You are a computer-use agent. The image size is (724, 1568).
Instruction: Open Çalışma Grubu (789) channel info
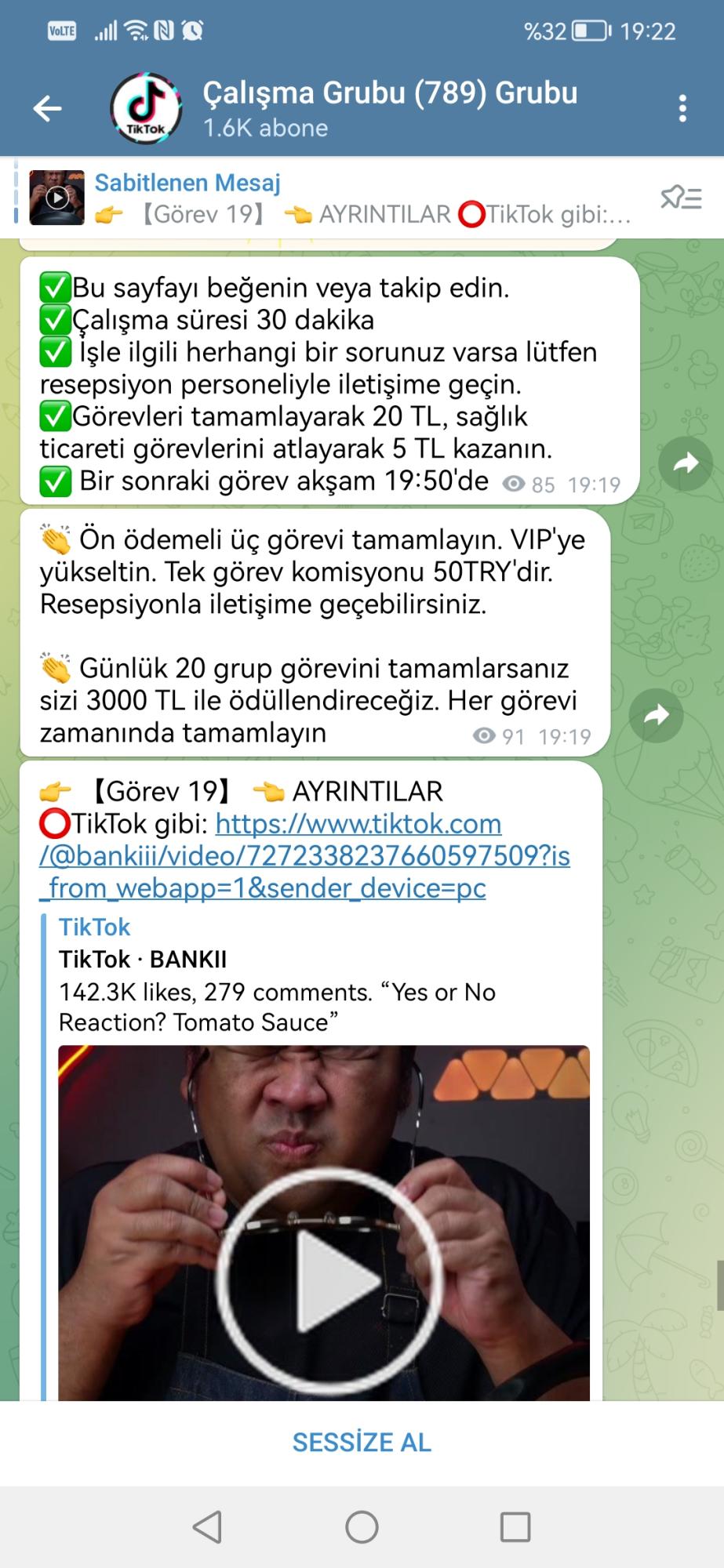(x=389, y=109)
